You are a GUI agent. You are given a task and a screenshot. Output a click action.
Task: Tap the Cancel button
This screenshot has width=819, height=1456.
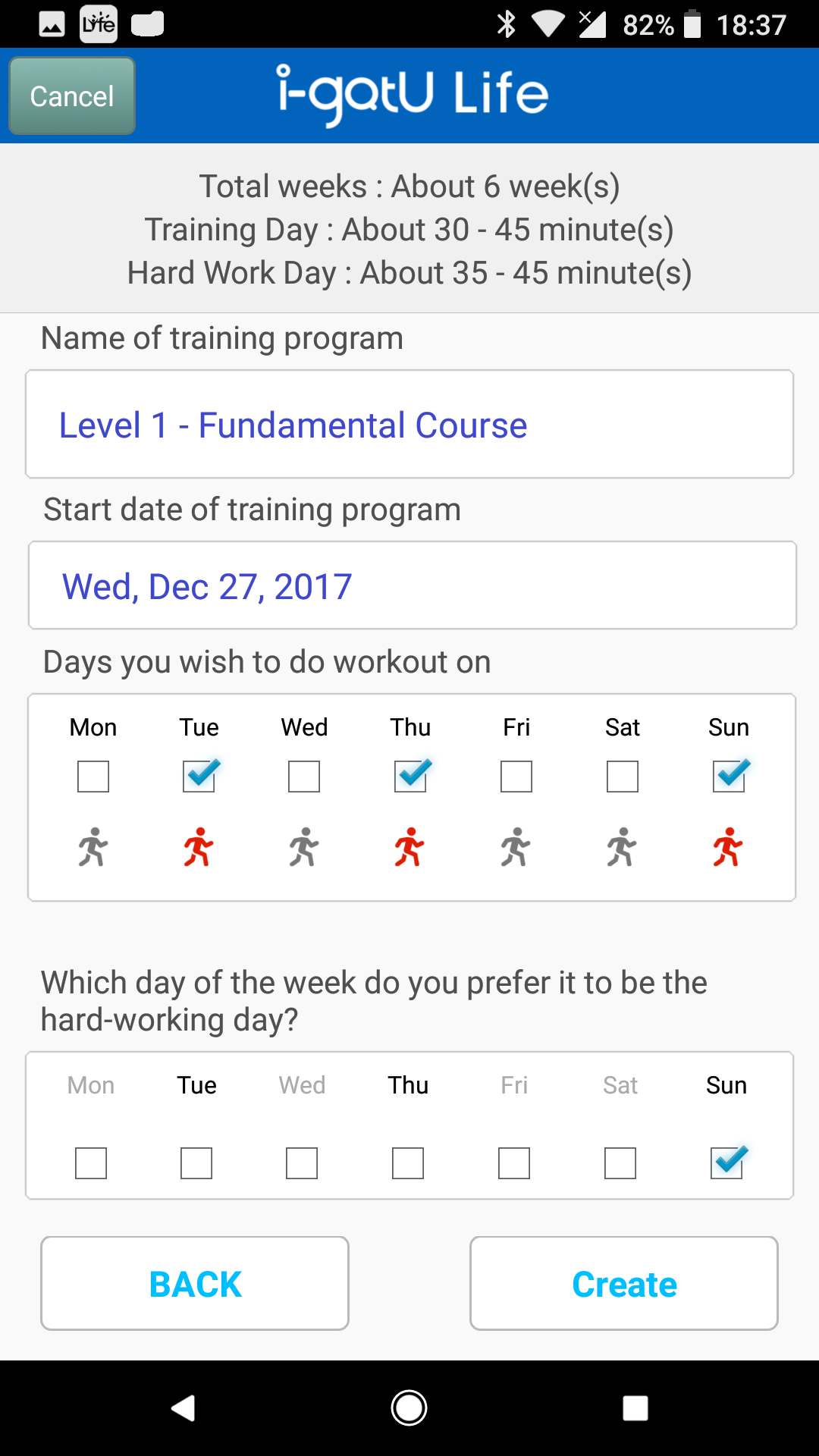click(x=72, y=96)
